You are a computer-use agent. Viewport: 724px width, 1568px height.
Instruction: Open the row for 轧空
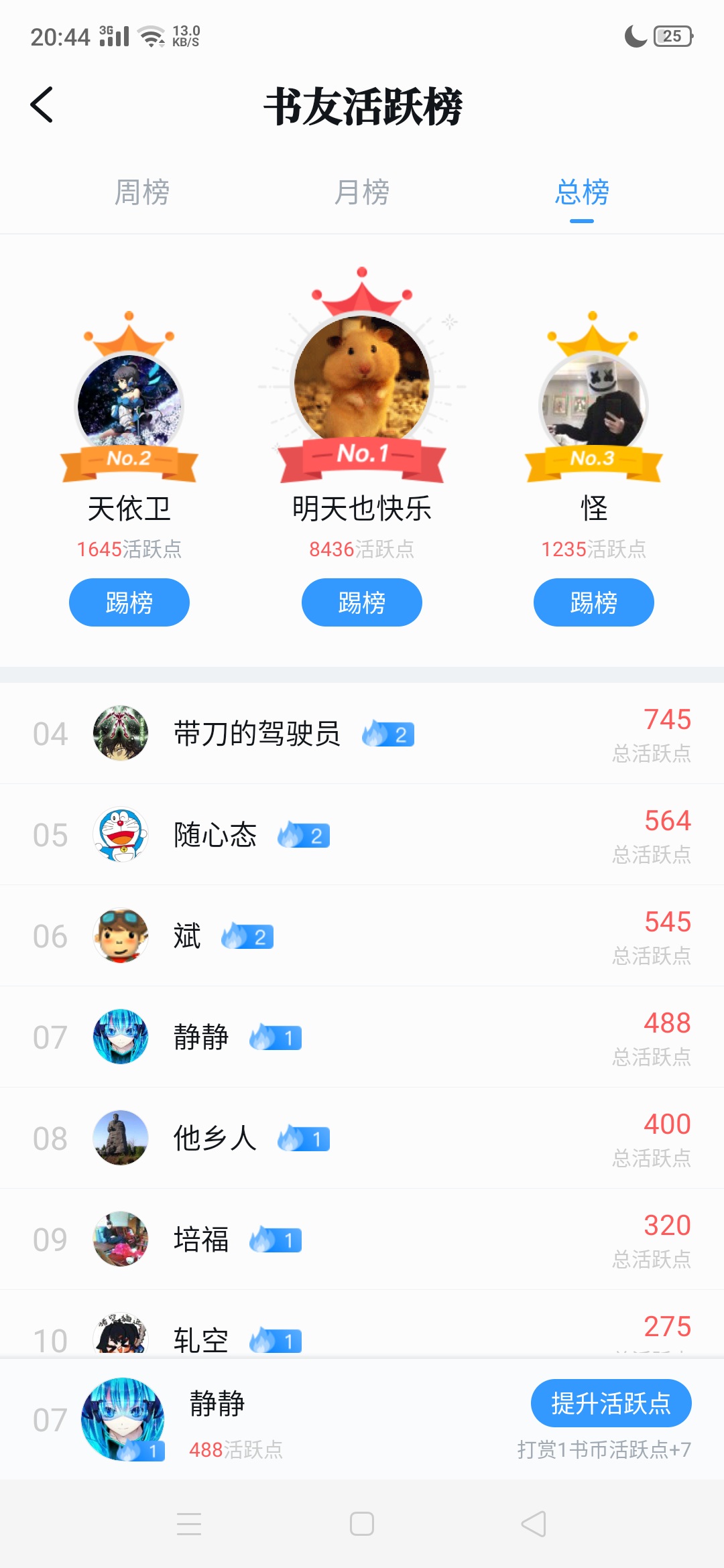point(362,1325)
